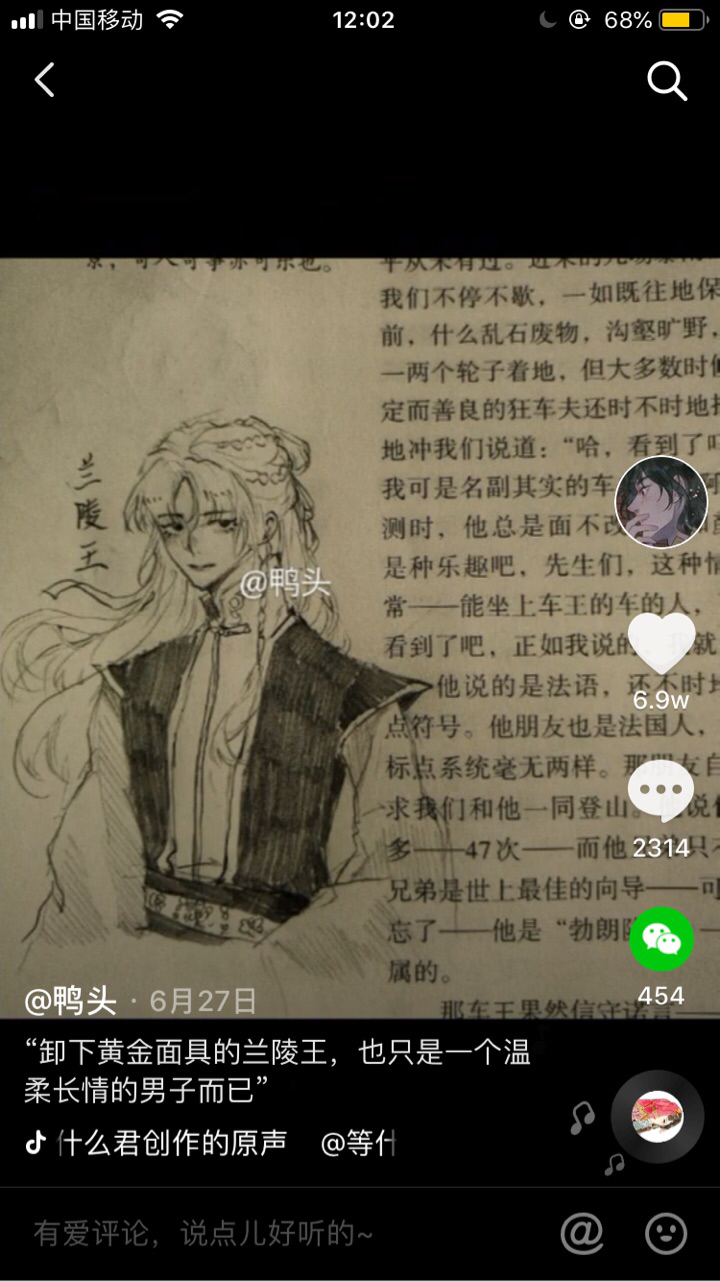Open the creator's round profile avatar
This screenshot has height=1281, width=720.
[661, 502]
